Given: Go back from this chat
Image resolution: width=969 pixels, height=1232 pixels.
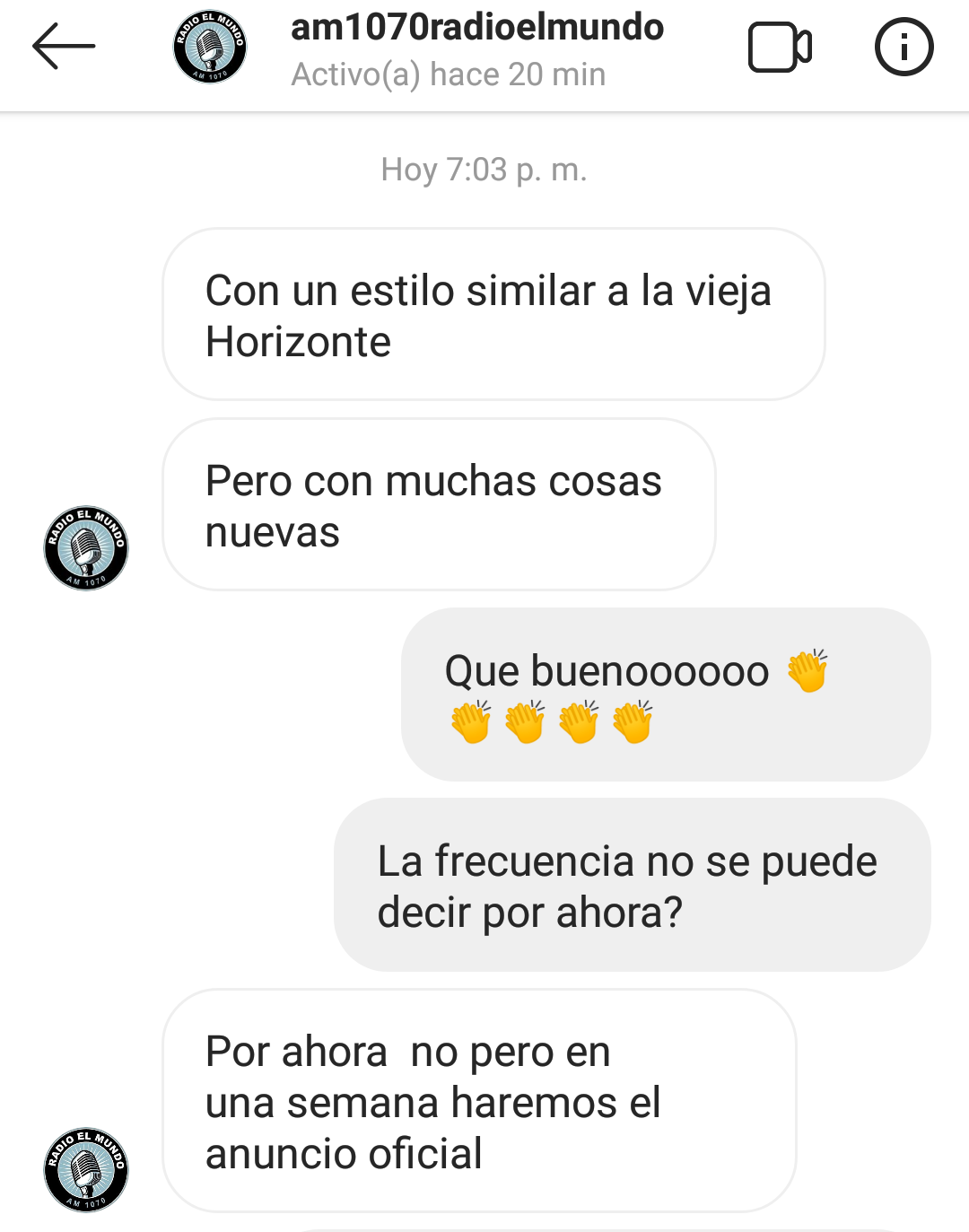Looking at the screenshot, I should [x=63, y=47].
